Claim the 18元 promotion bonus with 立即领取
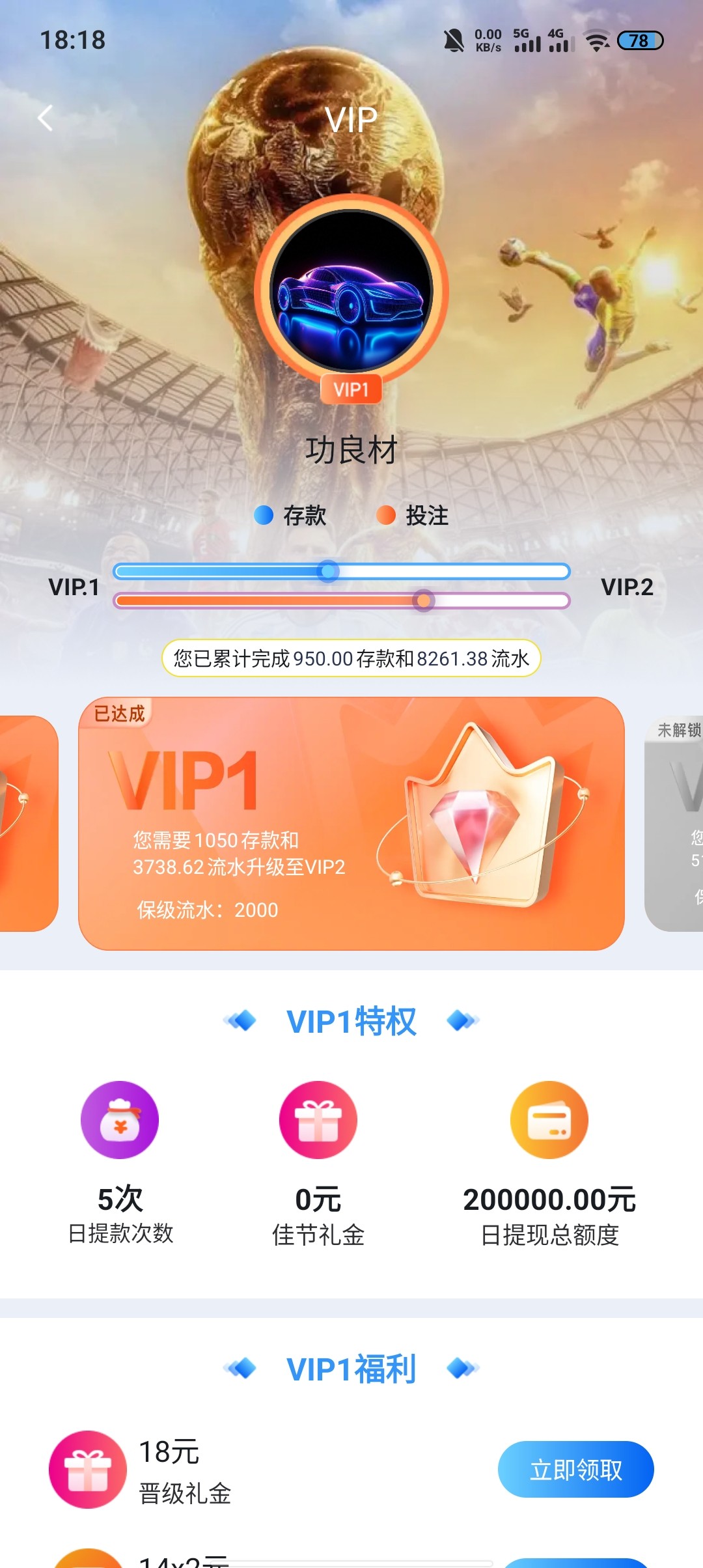Screen dimensions: 703x1568 575,1470
